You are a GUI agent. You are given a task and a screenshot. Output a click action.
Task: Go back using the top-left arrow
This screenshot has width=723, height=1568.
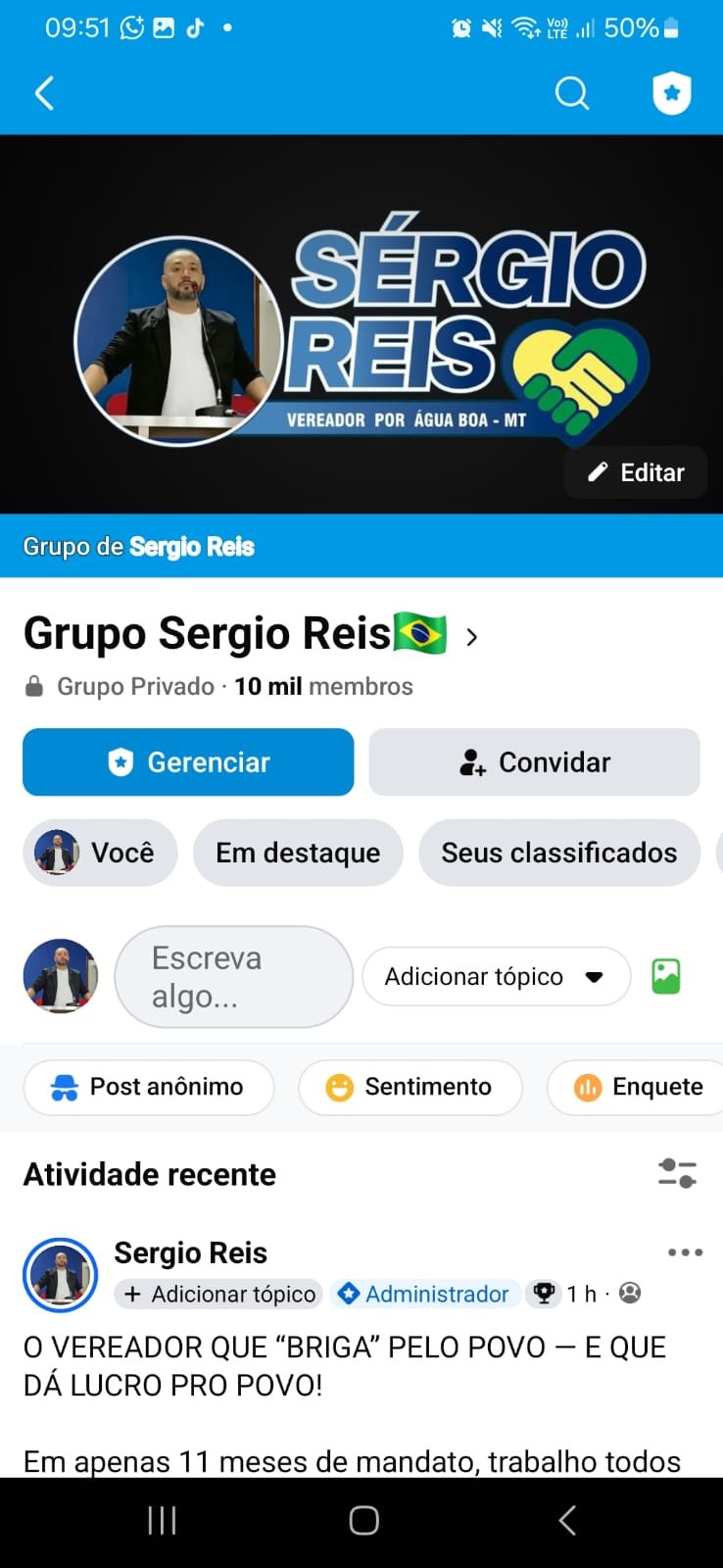(44, 94)
